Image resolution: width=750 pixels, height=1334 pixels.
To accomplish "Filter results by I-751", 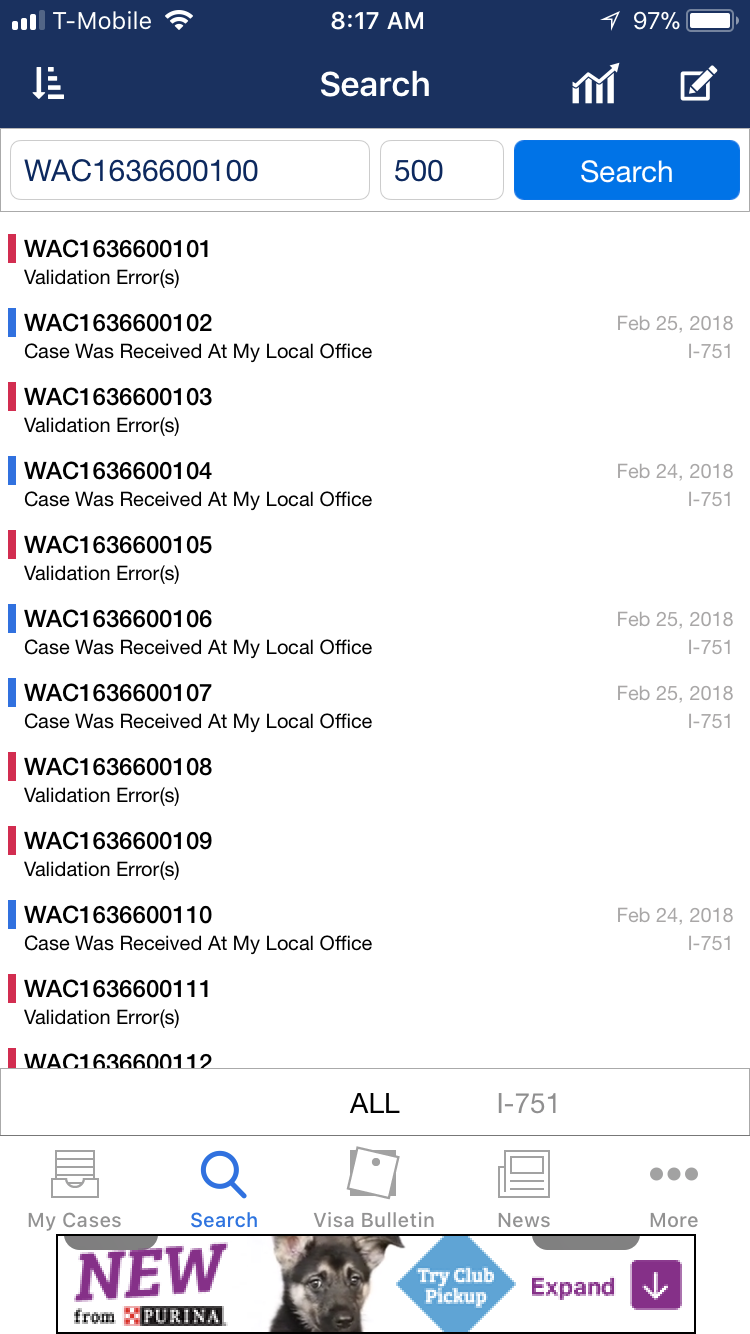I will (x=527, y=1103).
